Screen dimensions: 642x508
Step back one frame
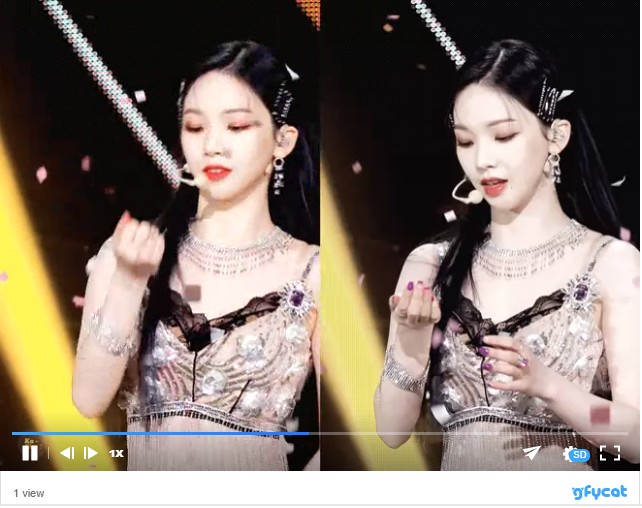point(67,453)
